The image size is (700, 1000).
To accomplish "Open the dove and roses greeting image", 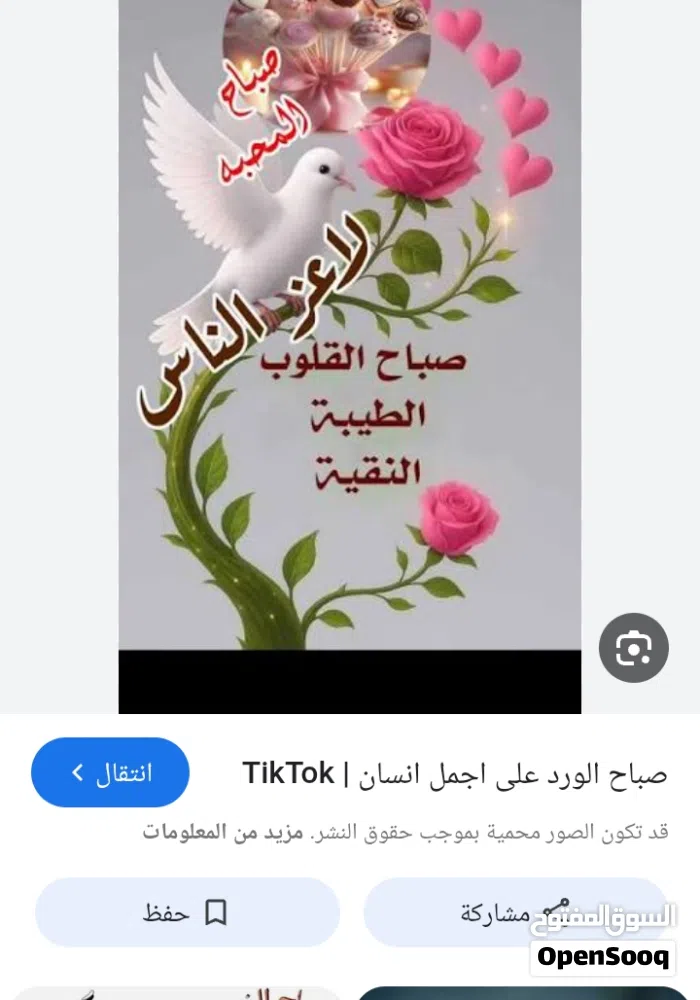I will [349, 330].
